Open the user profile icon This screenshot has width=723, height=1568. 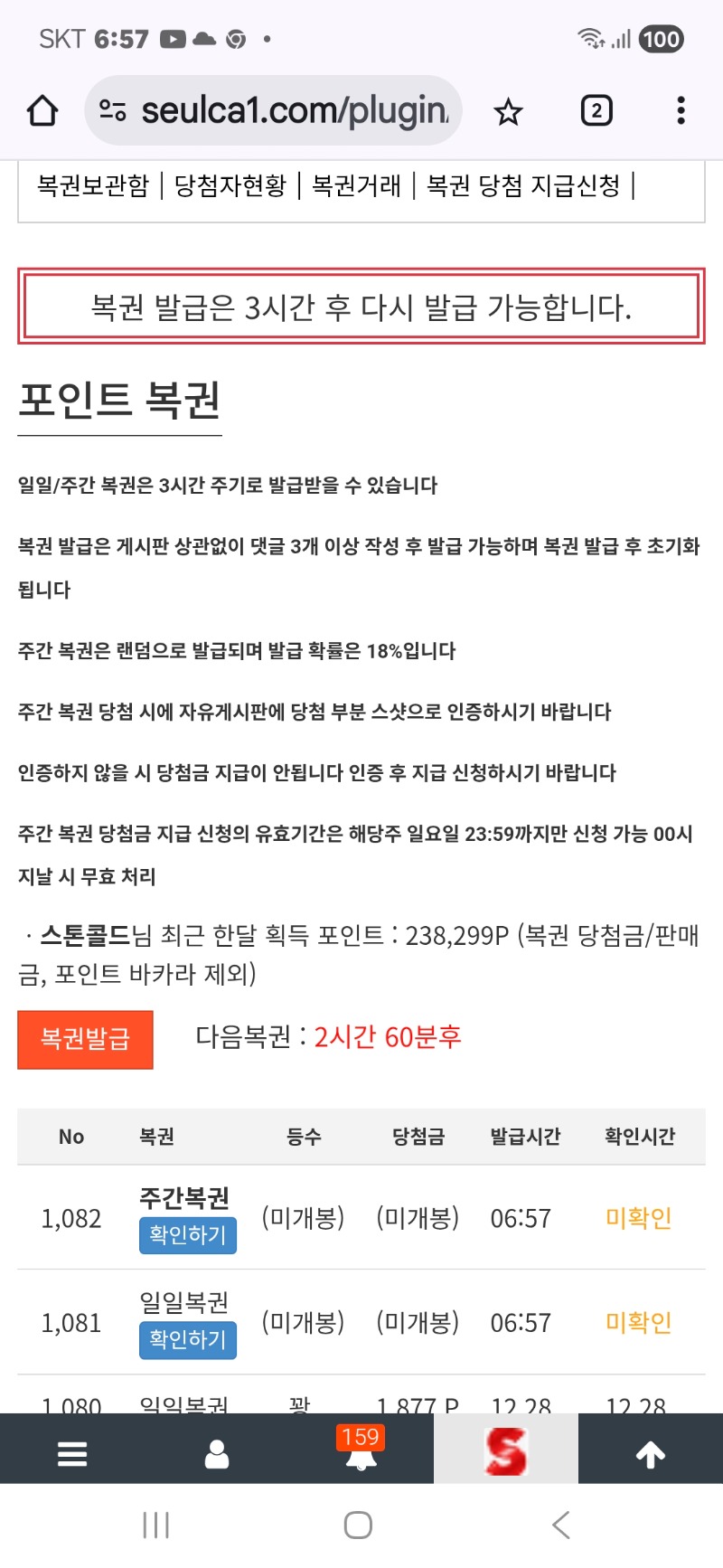217,1454
